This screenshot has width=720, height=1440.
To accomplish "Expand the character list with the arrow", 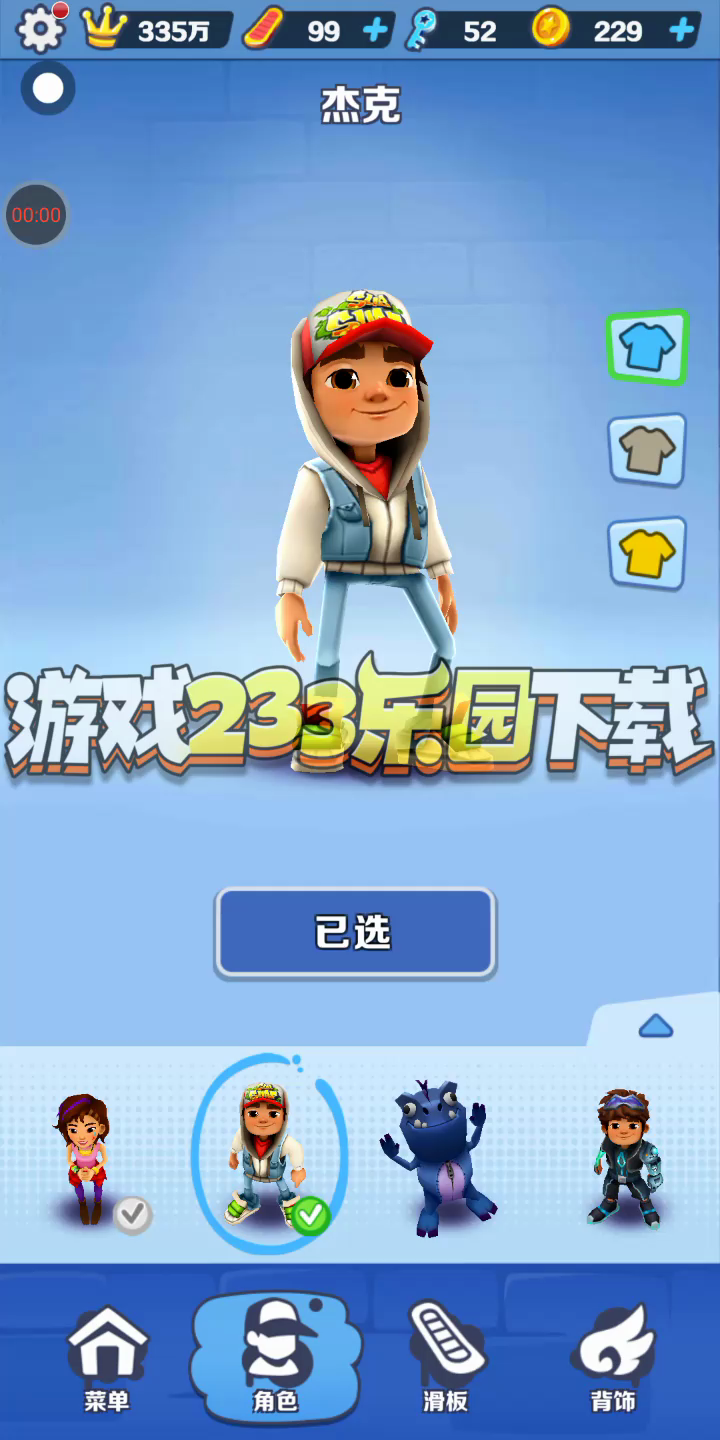I will [655, 1026].
